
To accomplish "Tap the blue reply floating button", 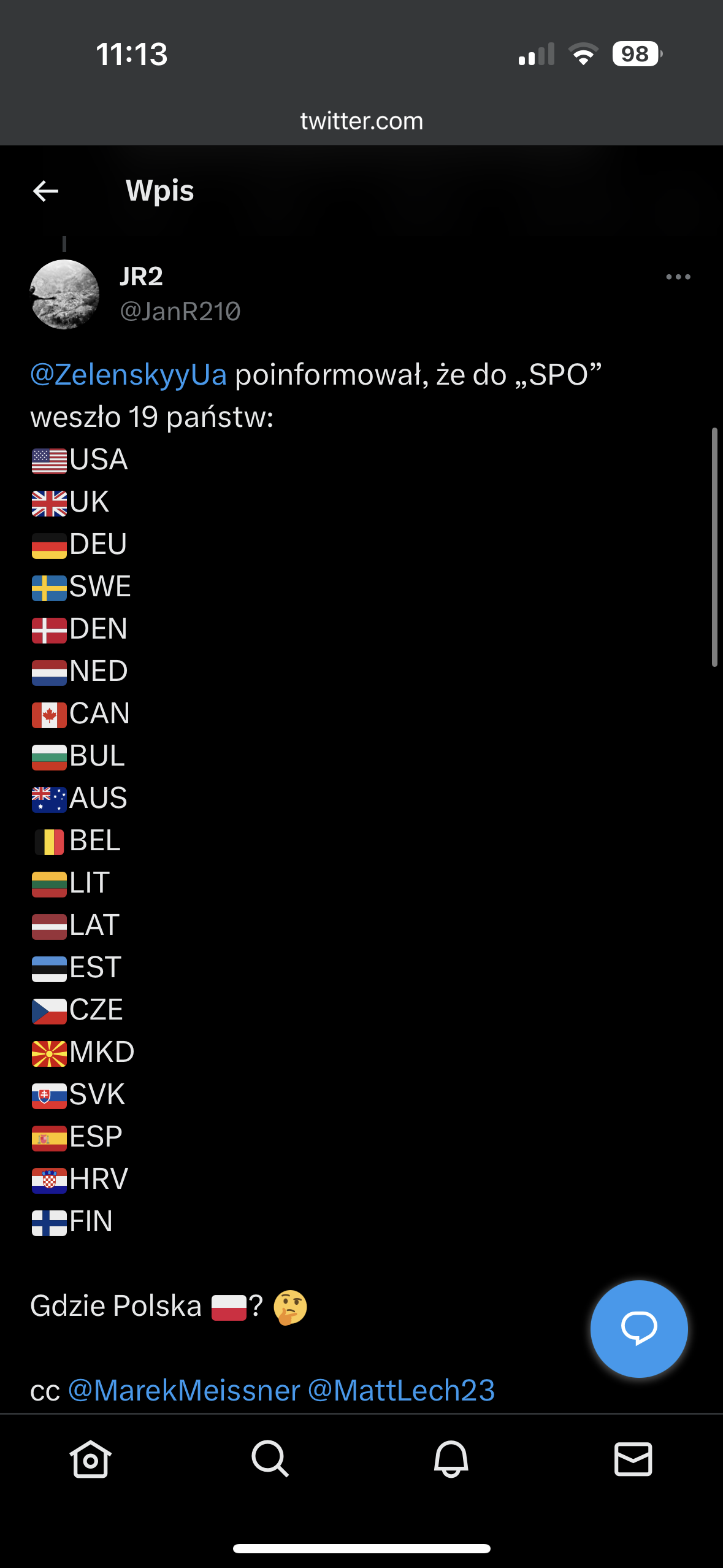I will point(638,1328).
